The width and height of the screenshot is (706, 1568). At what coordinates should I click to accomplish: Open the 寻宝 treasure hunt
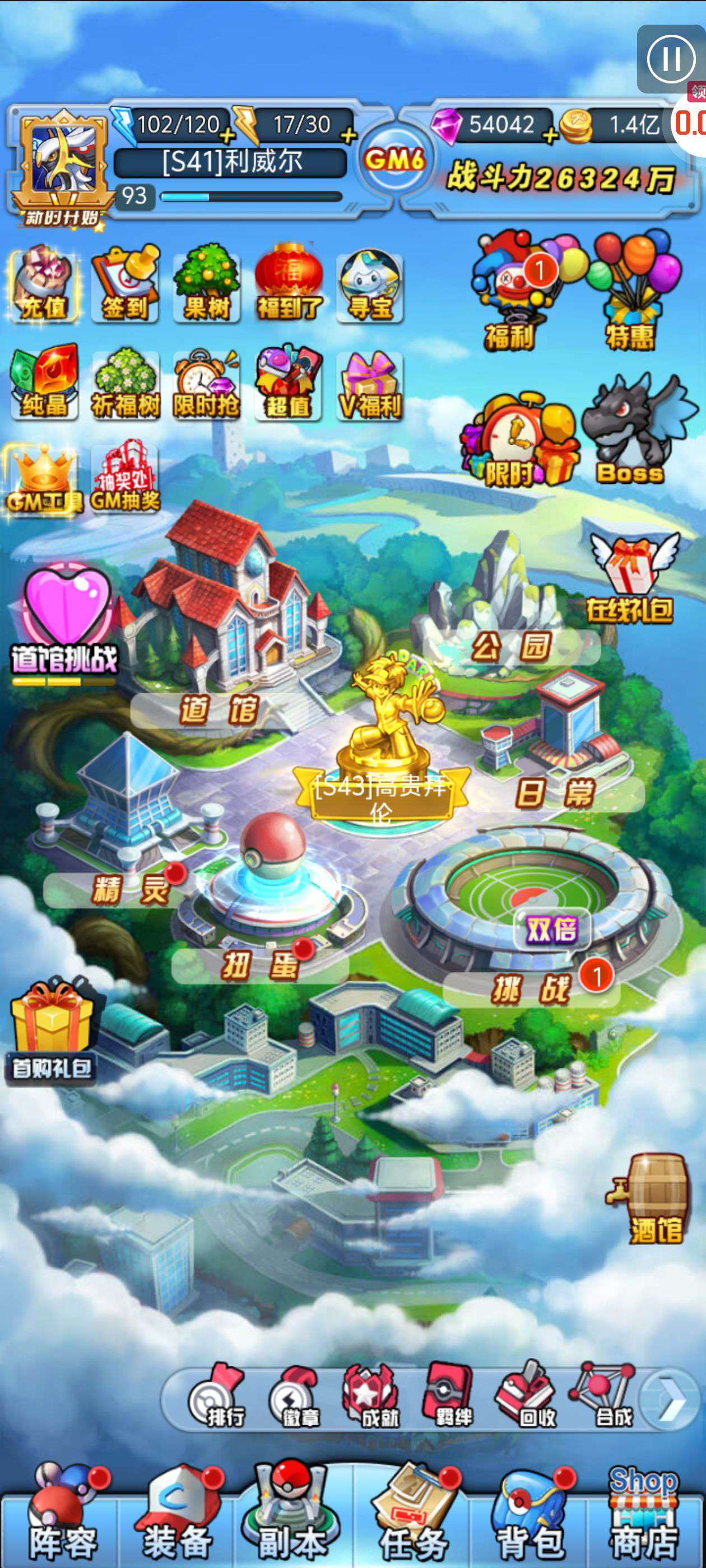point(370,285)
